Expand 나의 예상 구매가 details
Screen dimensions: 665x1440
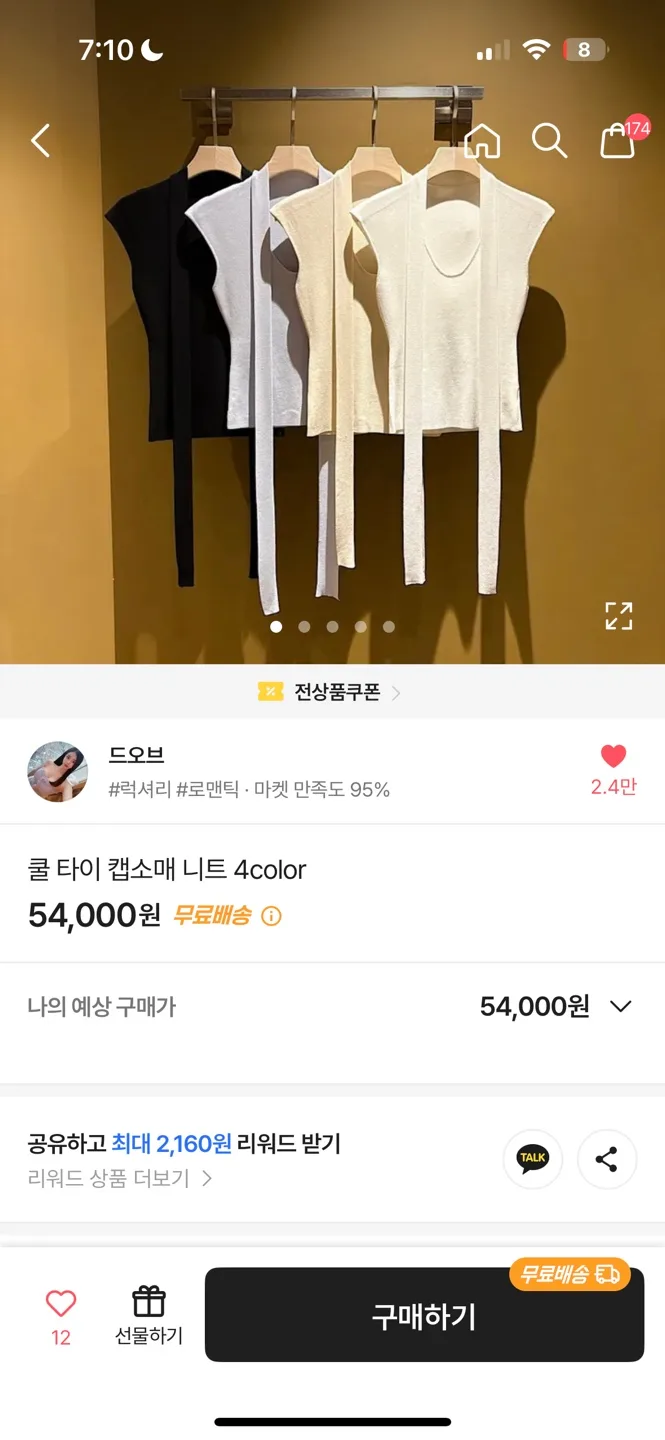[x=620, y=1006]
